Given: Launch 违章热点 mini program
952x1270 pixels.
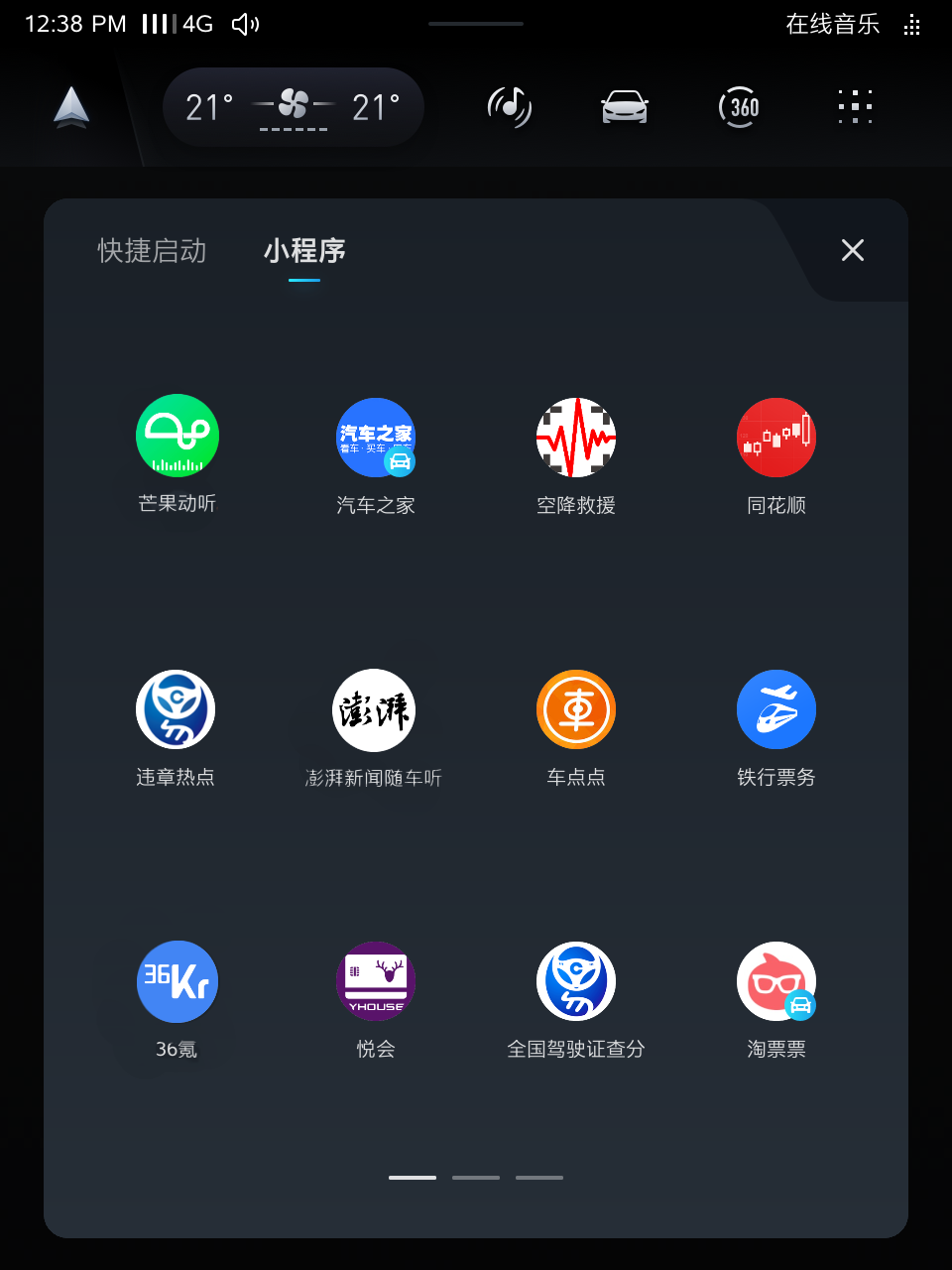Looking at the screenshot, I should tap(176, 709).
